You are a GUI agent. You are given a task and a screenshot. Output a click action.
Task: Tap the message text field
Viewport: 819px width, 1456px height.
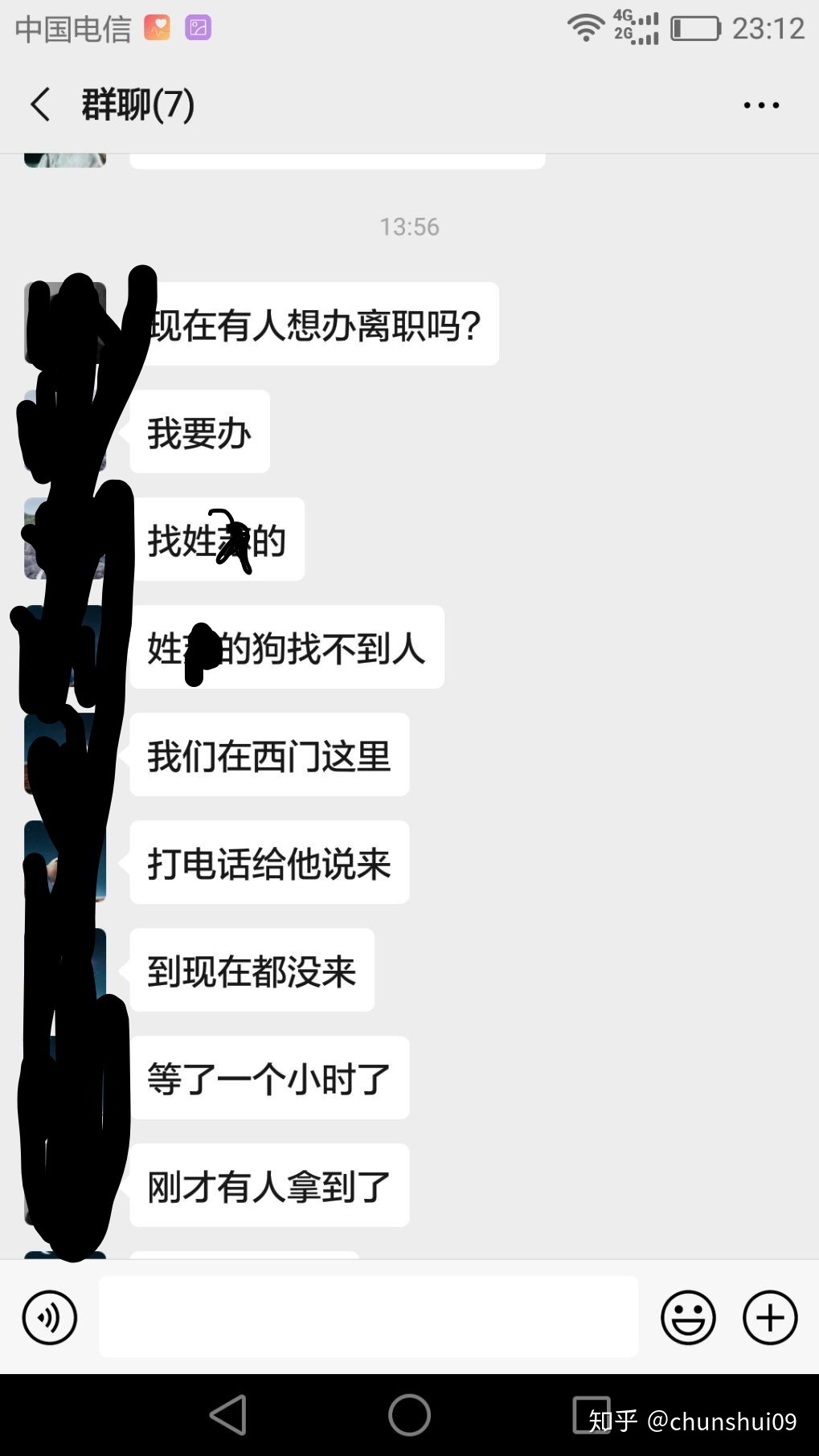click(368, 1317)
